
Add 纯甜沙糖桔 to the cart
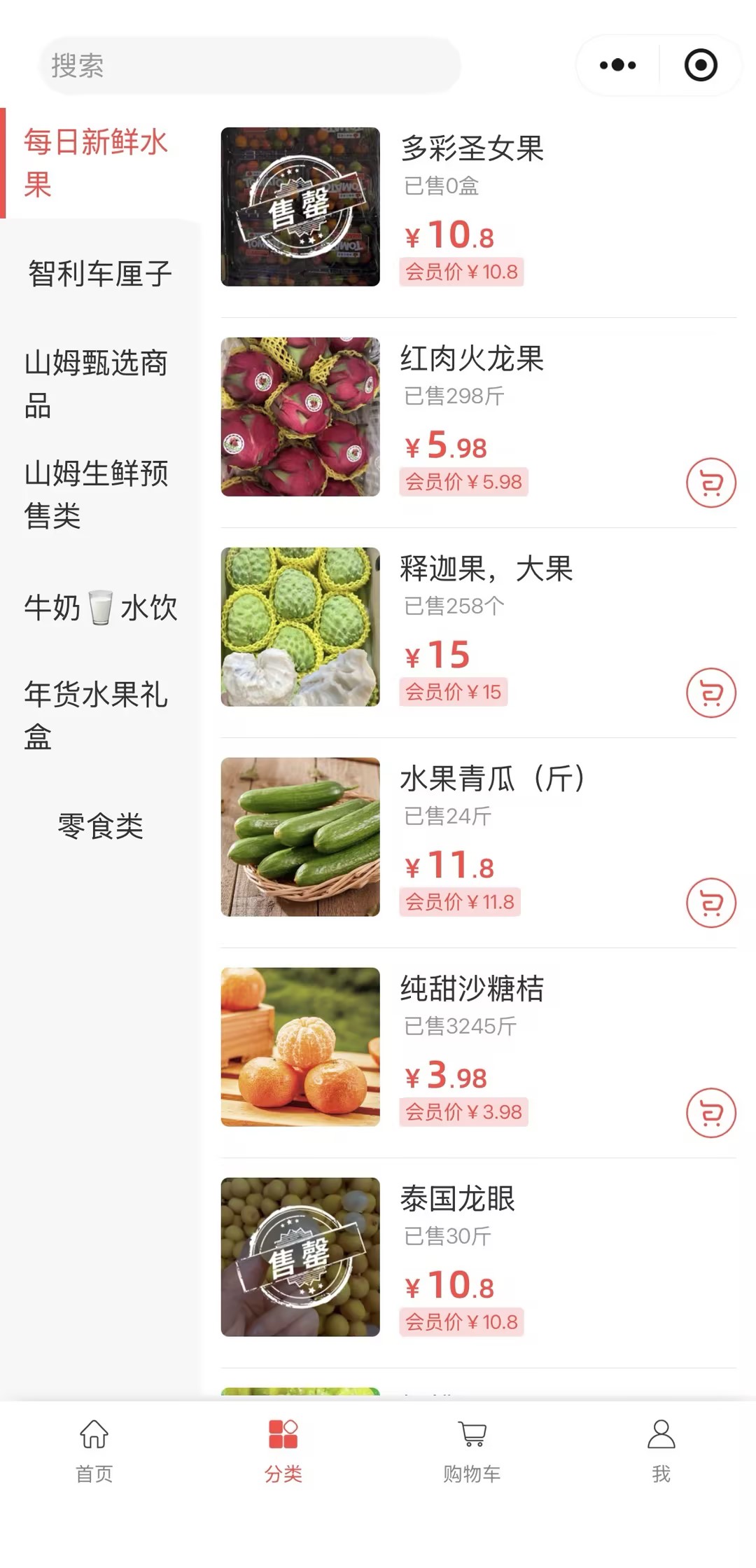(x=710, y=1112)
